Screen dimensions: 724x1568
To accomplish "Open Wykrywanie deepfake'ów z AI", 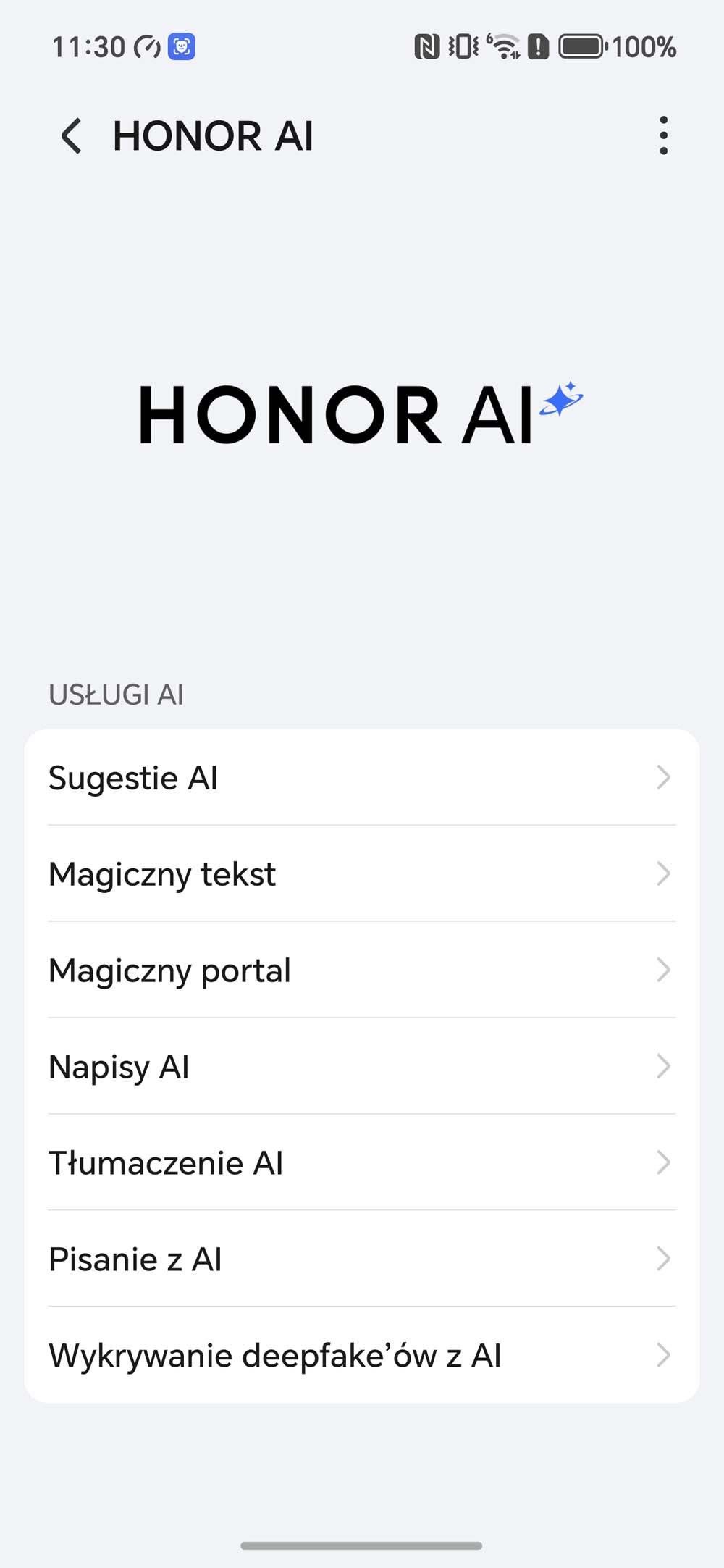I will click(362, 1355).
